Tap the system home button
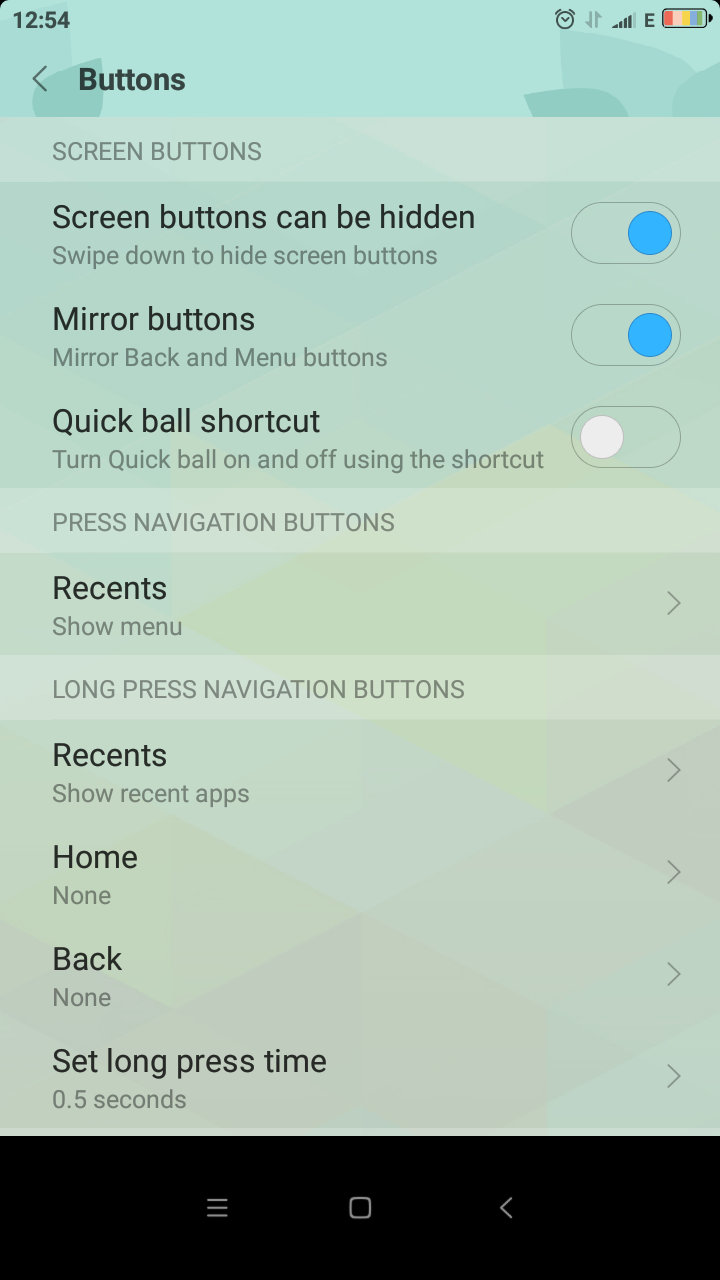This screenshot has height=1280, width=720. [x=360, y=1208]
